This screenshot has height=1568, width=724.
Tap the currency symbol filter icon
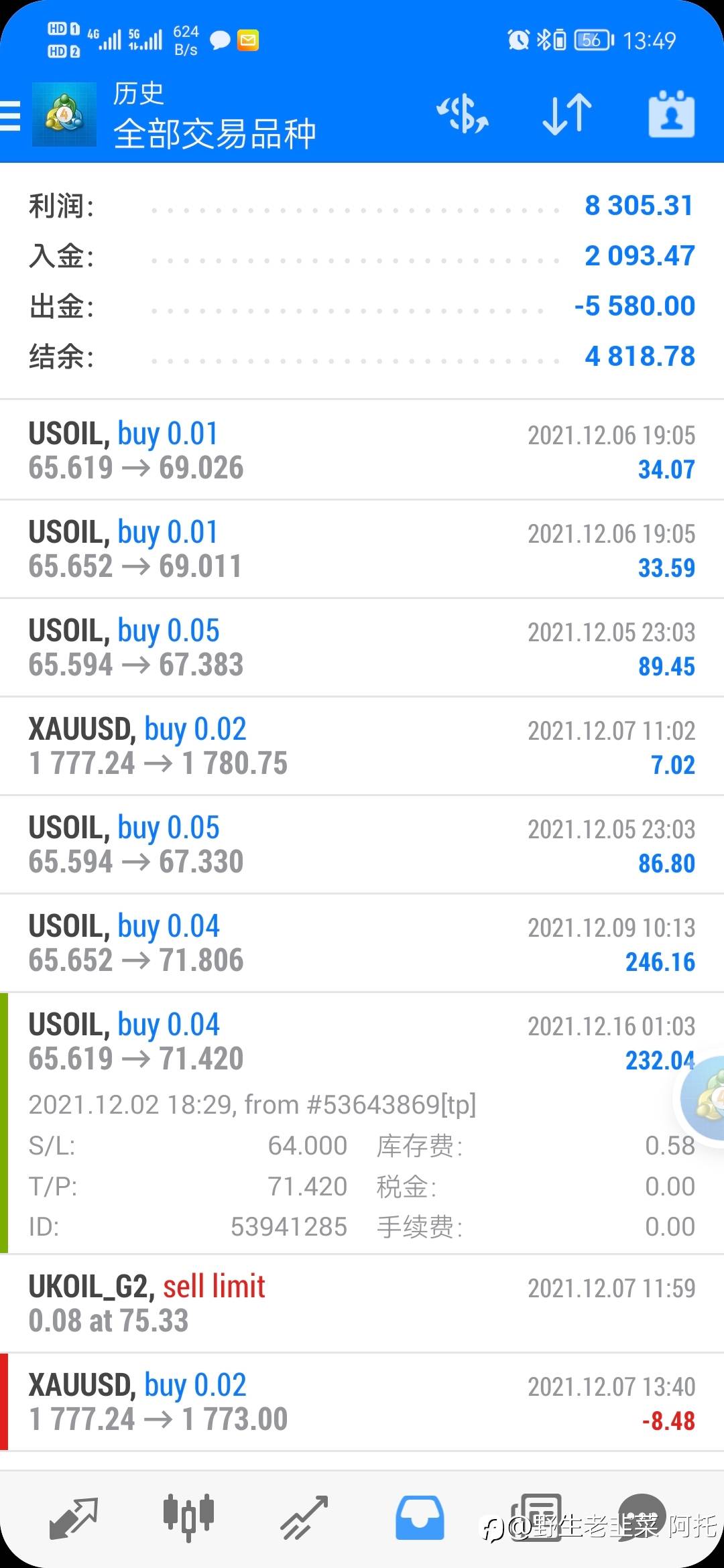463,114
